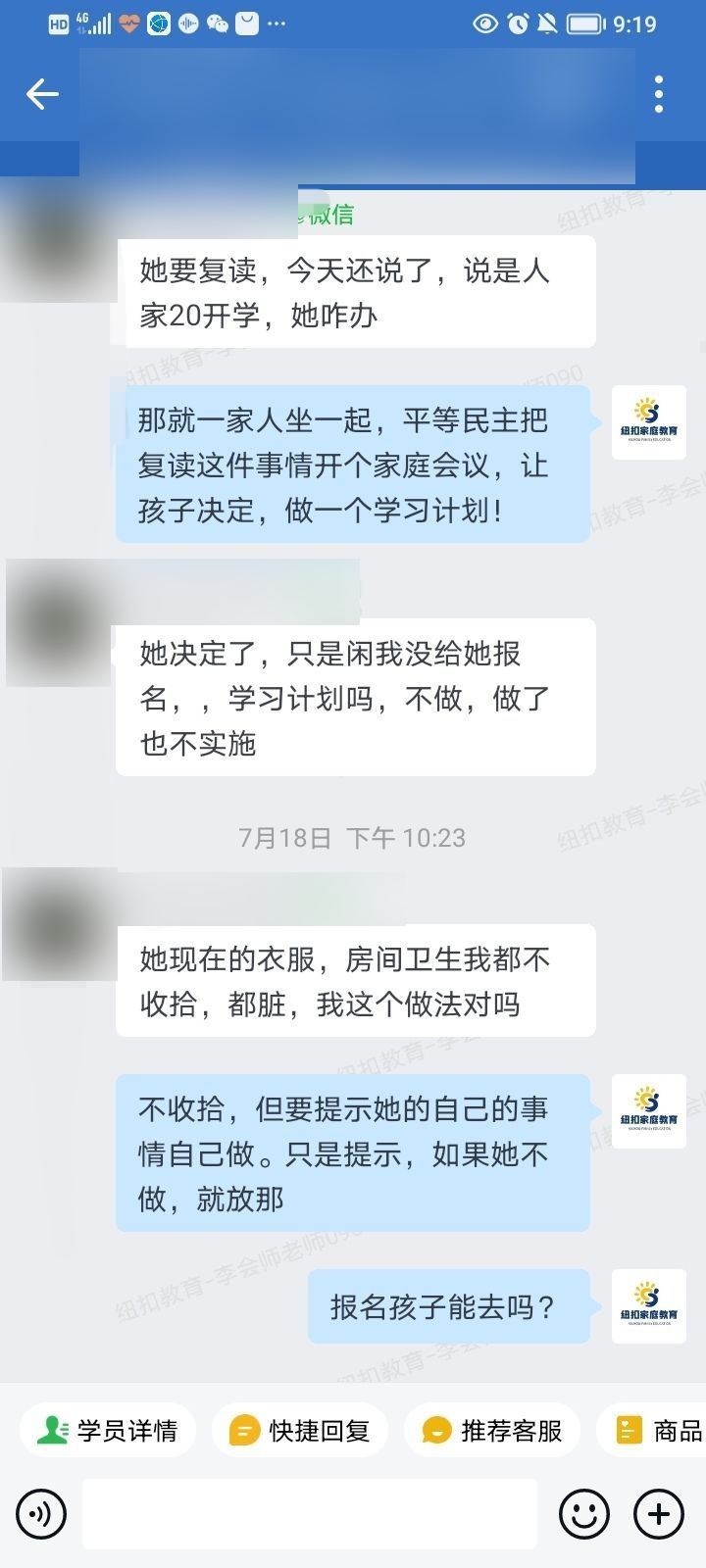Open 快捷回复 quick replies

pyautogui.click(x=300, y=1431)
